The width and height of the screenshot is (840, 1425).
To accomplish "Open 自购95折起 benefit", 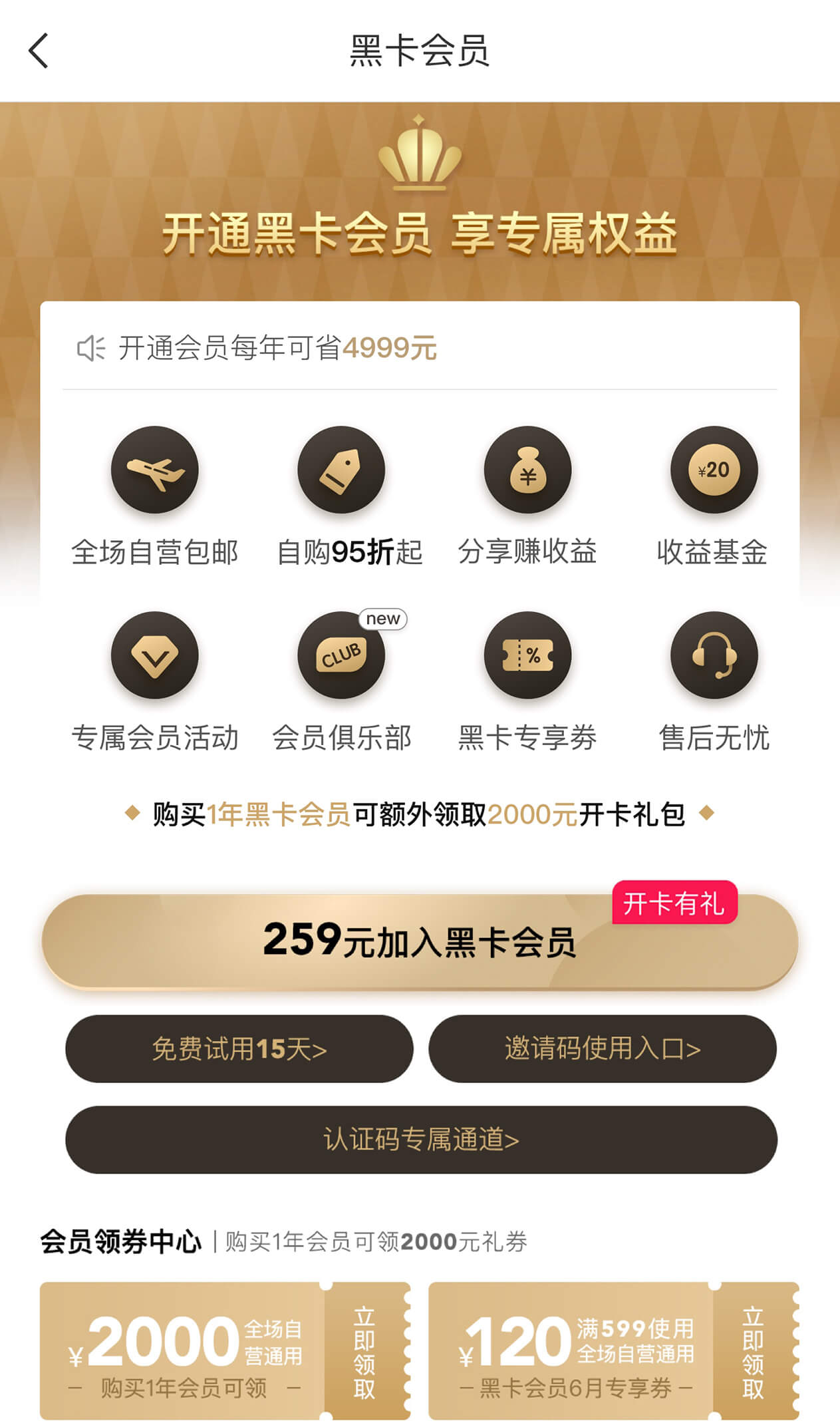I will click(x=341, y=470).
